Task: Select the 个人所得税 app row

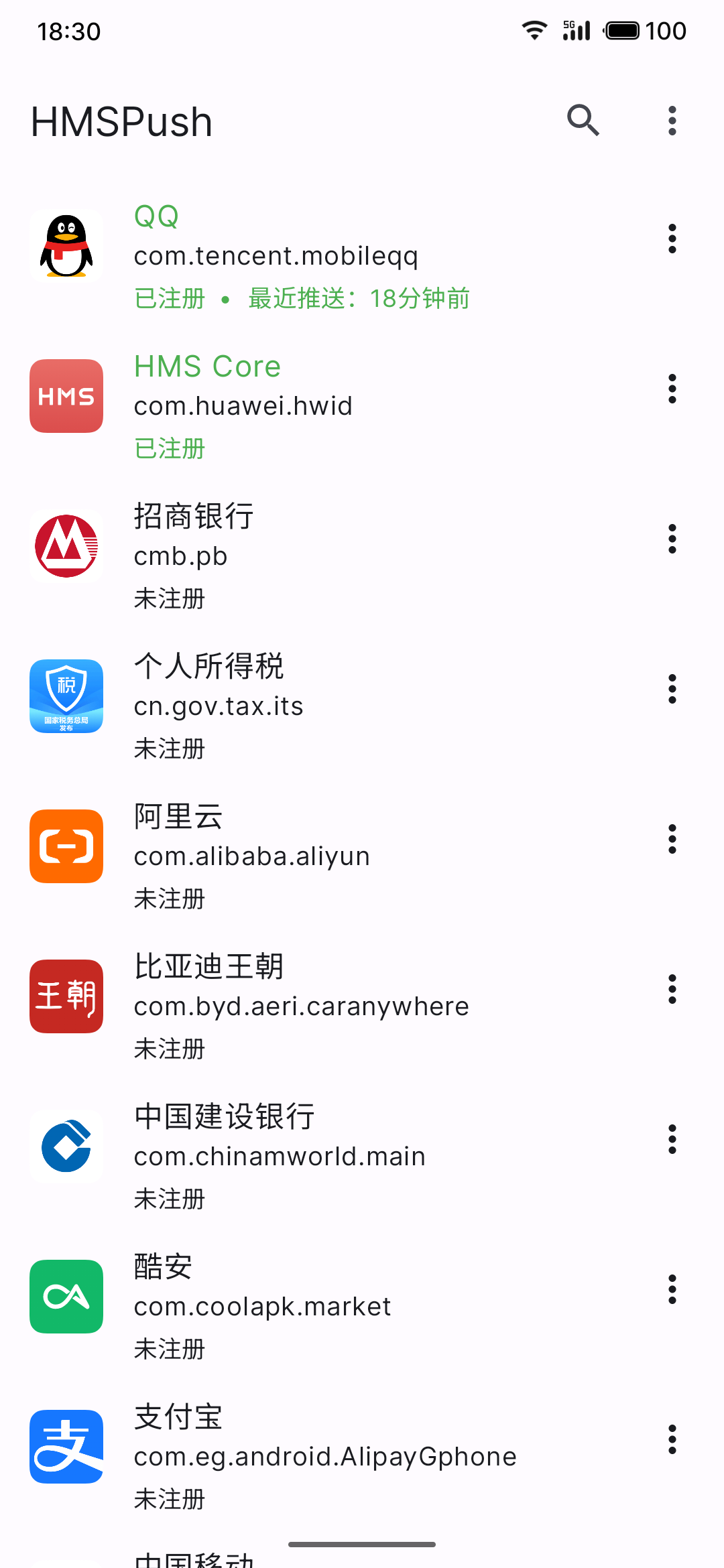Action: coord(362,706)
